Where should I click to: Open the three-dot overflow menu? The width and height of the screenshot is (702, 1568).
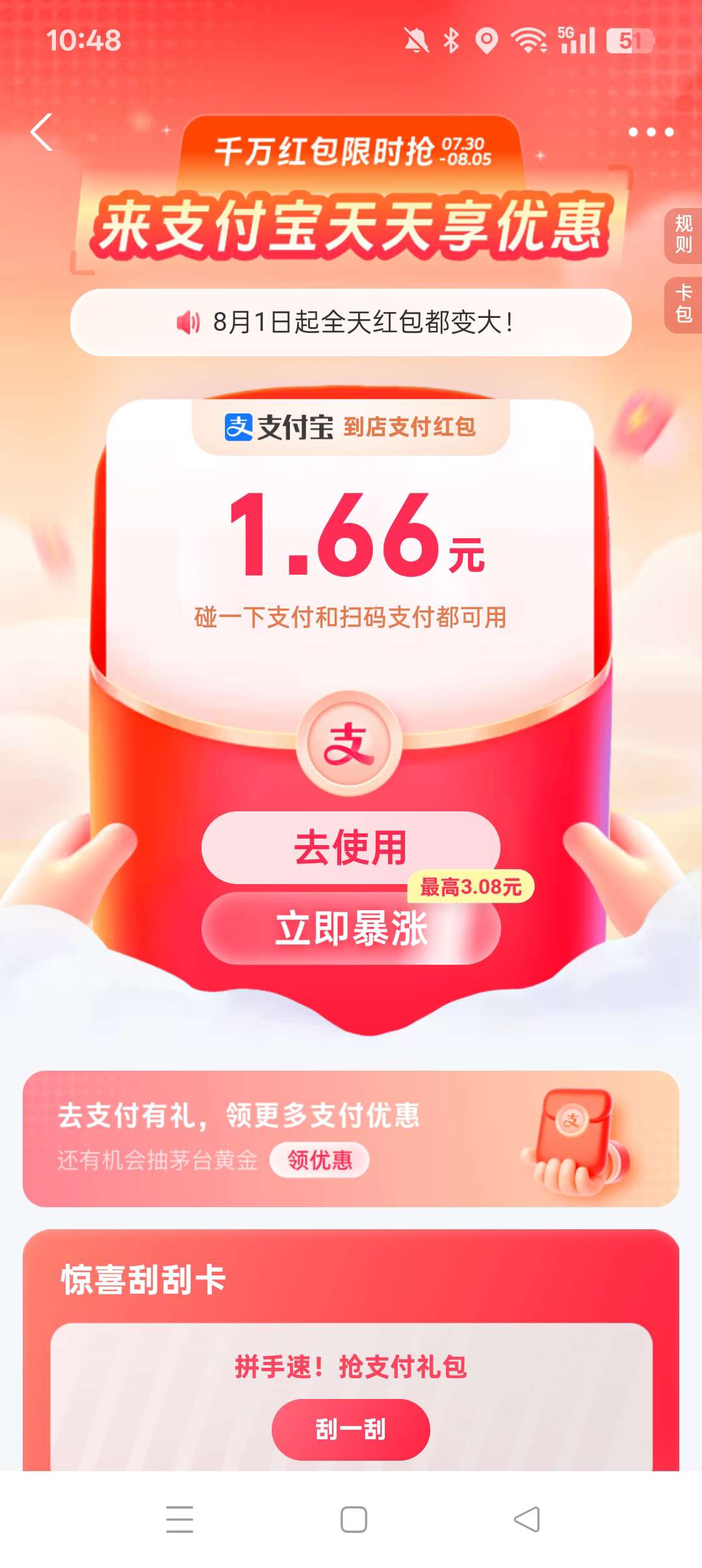click(651, 133)
